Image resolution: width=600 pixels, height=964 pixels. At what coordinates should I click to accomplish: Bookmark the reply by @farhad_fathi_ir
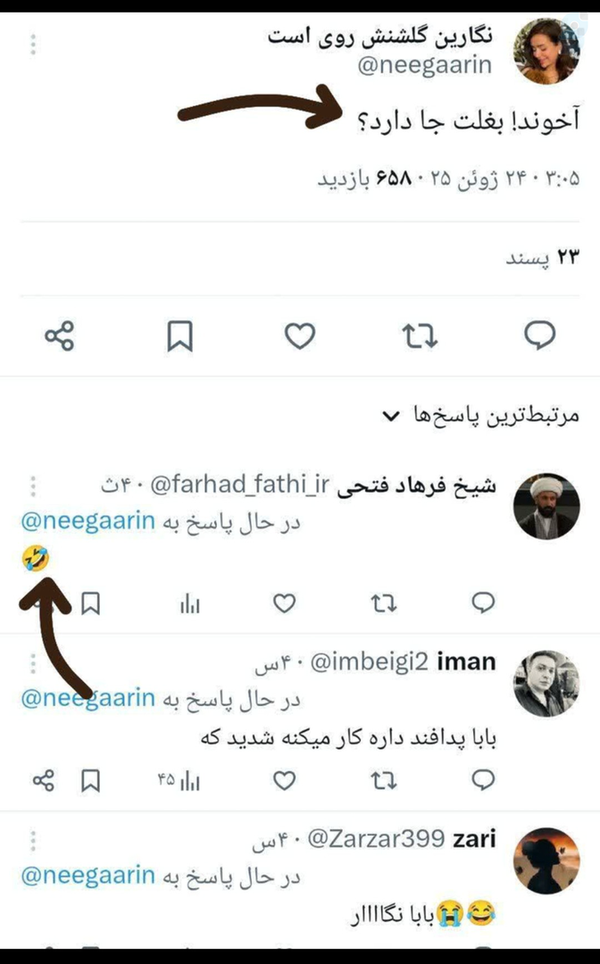coord(91,603)
